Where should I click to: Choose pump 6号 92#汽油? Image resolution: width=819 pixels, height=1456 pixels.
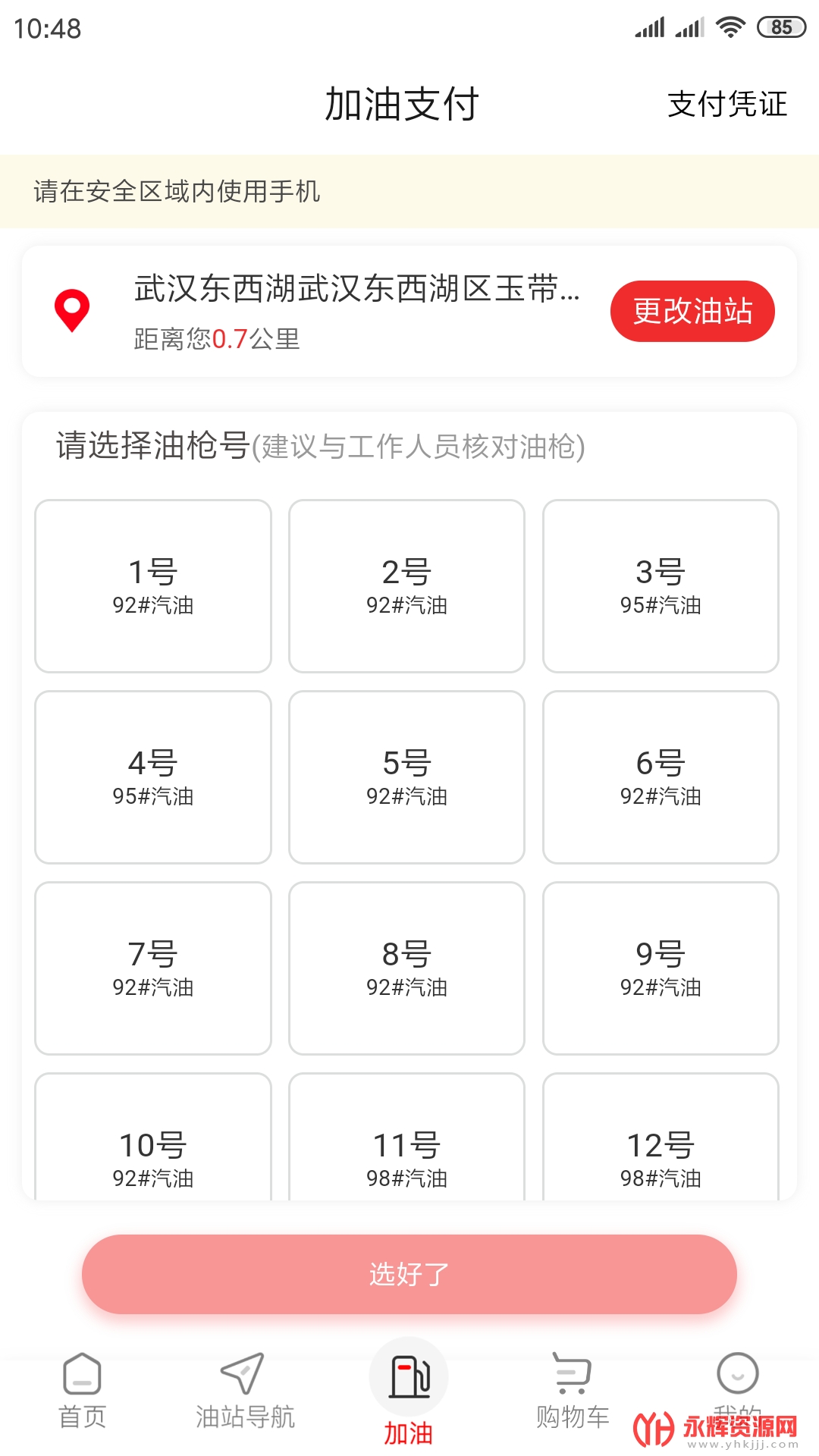(x=661, y=777)
